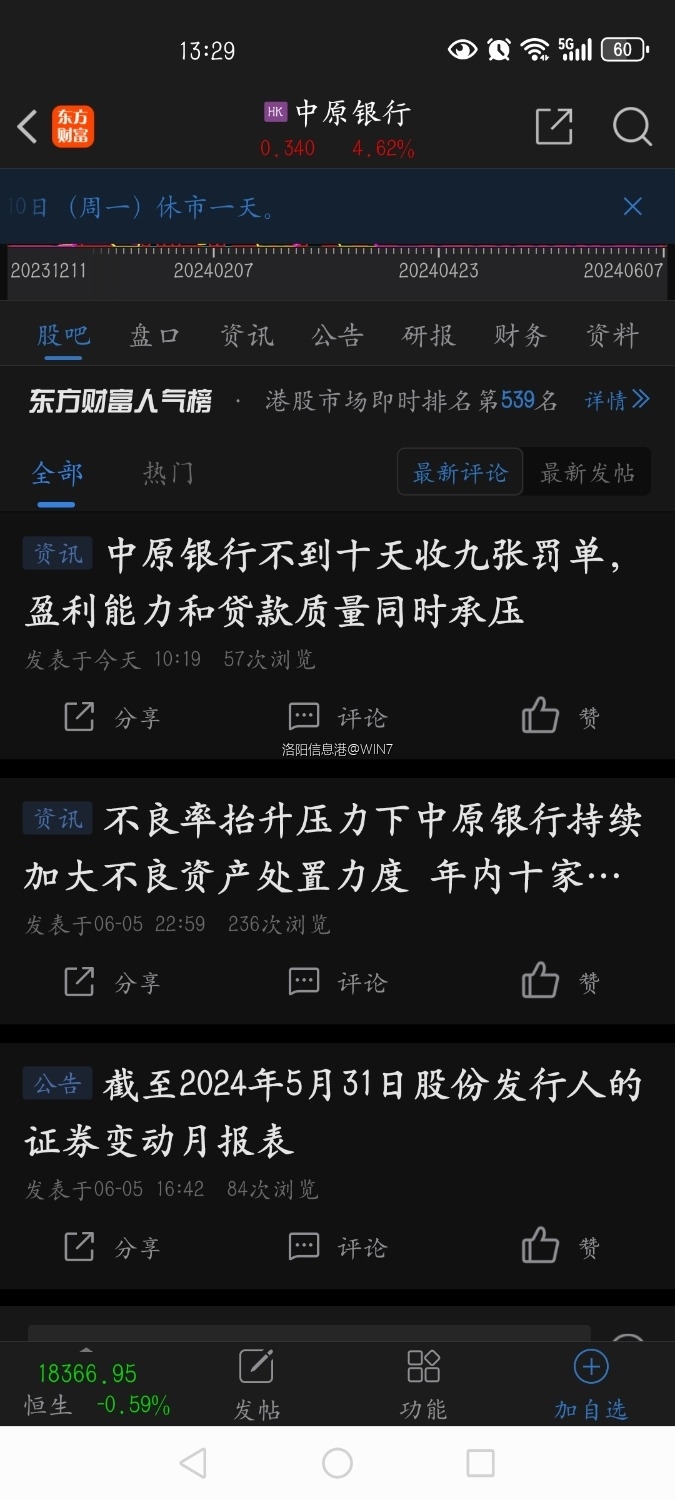
Task: Open the 功能 menu
Action: 423,1384
